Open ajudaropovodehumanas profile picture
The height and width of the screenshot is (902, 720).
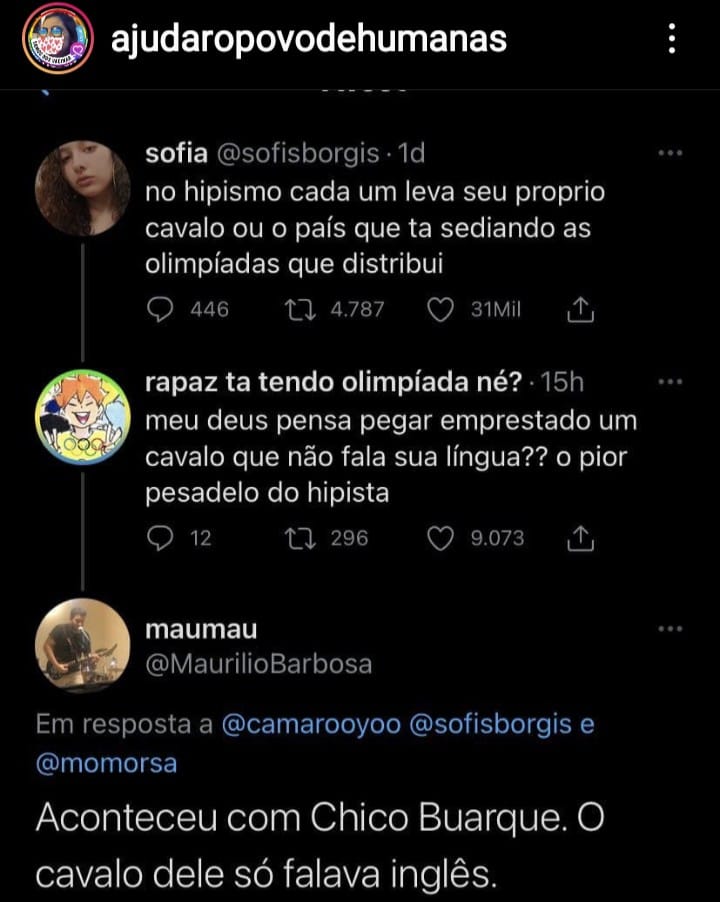tap(58, 41)
